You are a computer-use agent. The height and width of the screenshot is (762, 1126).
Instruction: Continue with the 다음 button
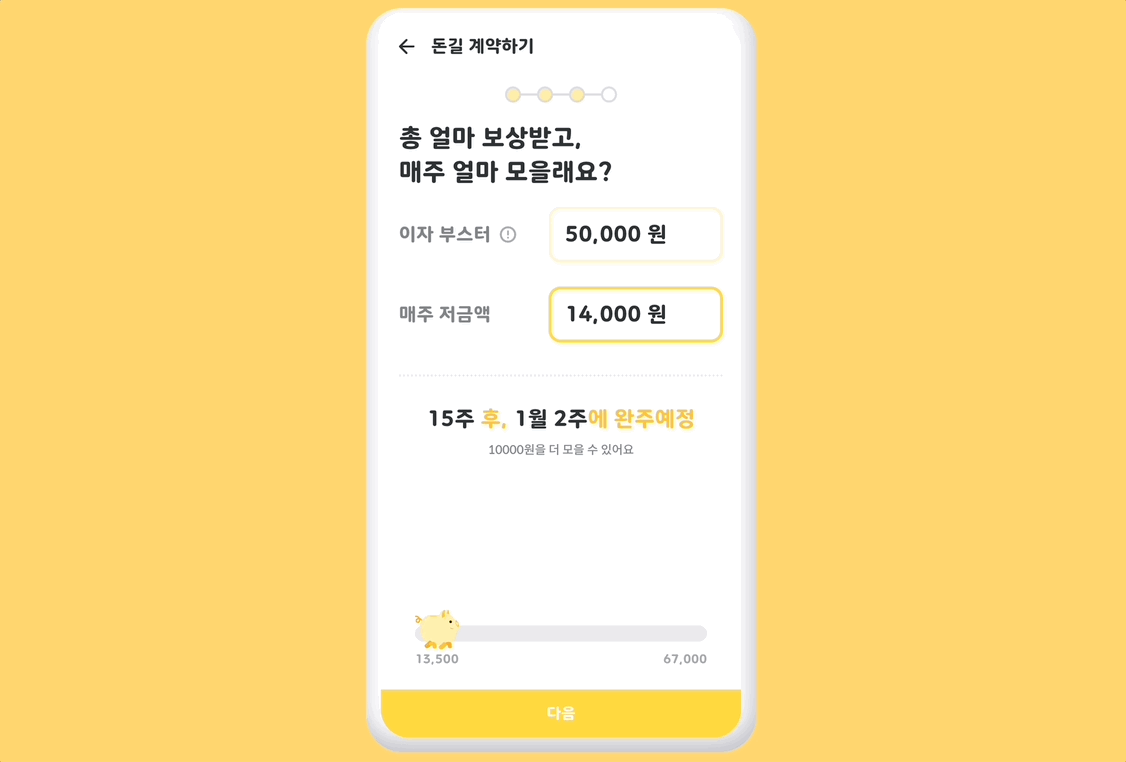[560, 713]
